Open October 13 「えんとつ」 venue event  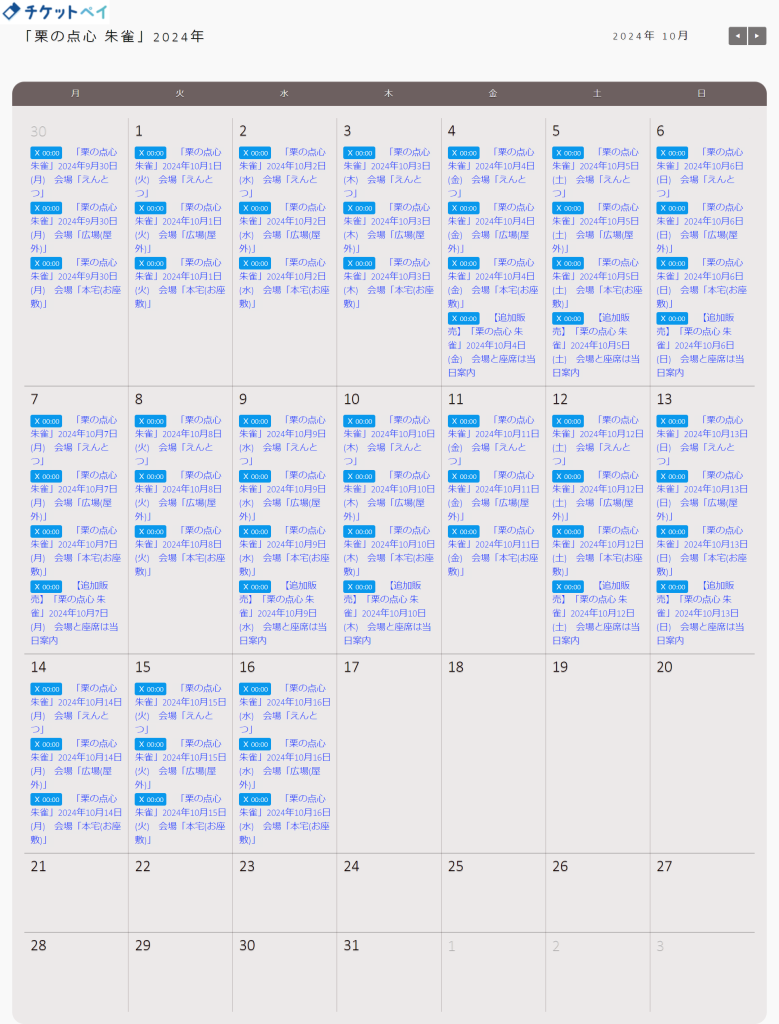click(700, 434)
